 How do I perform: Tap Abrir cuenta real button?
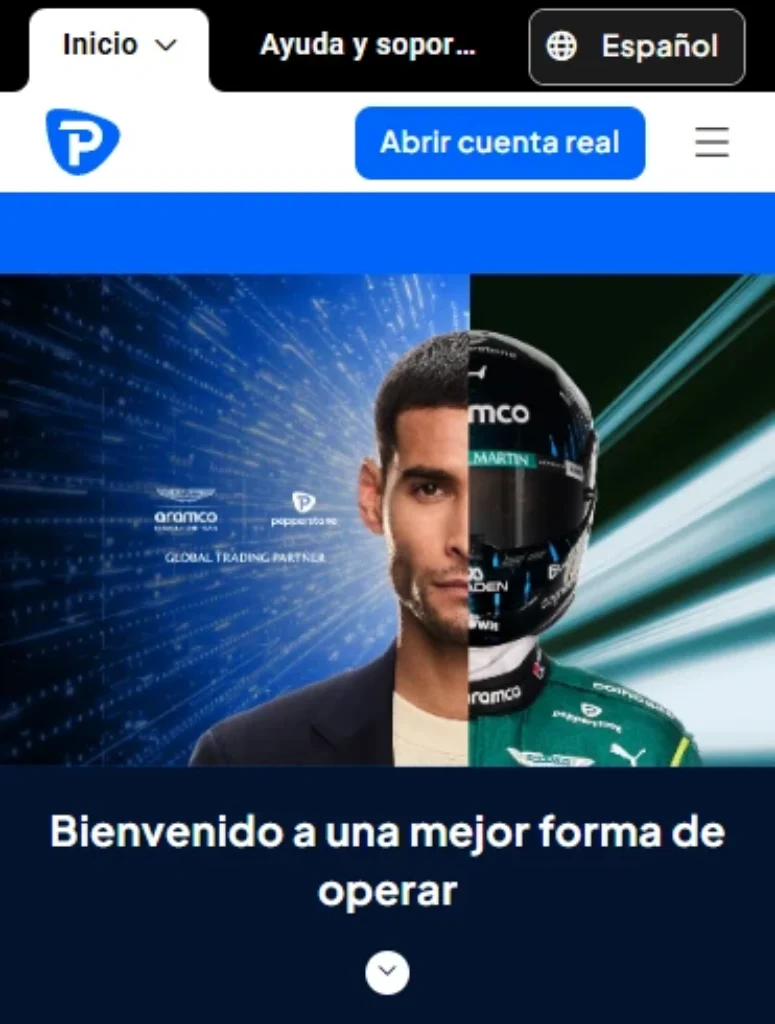click(500, 143)
